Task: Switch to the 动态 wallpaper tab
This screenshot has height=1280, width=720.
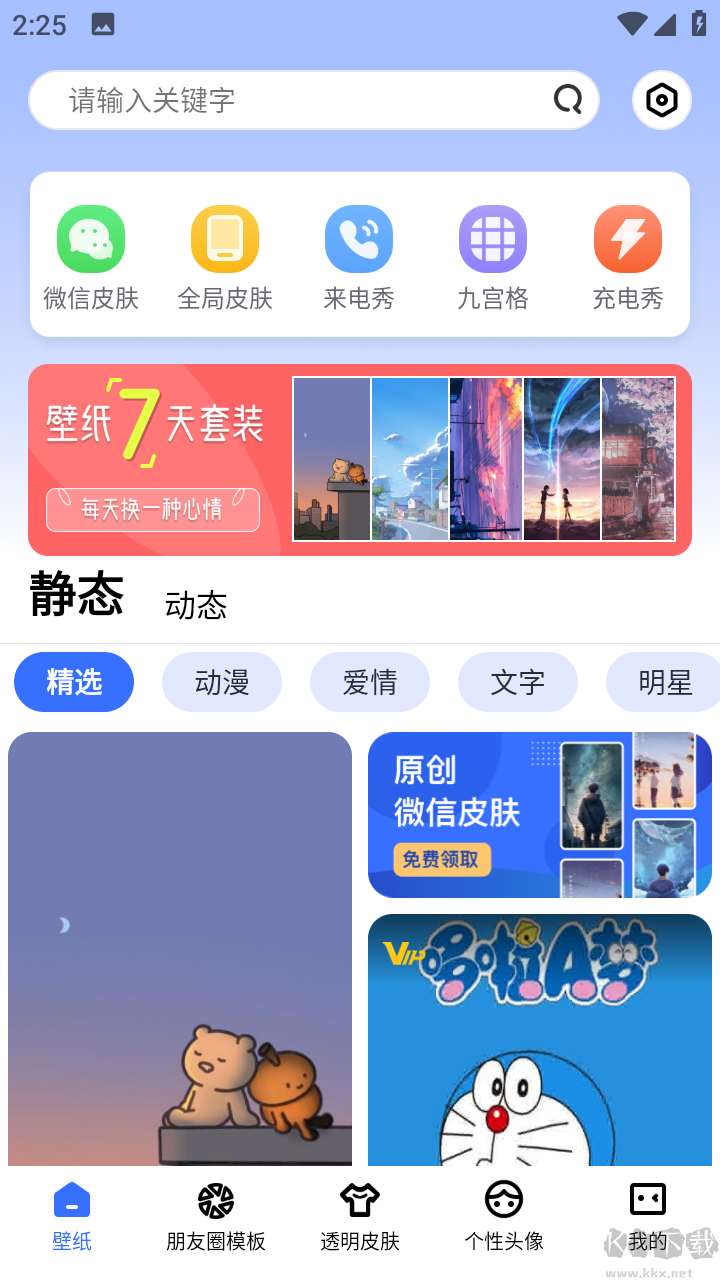Action: [196, 605]
